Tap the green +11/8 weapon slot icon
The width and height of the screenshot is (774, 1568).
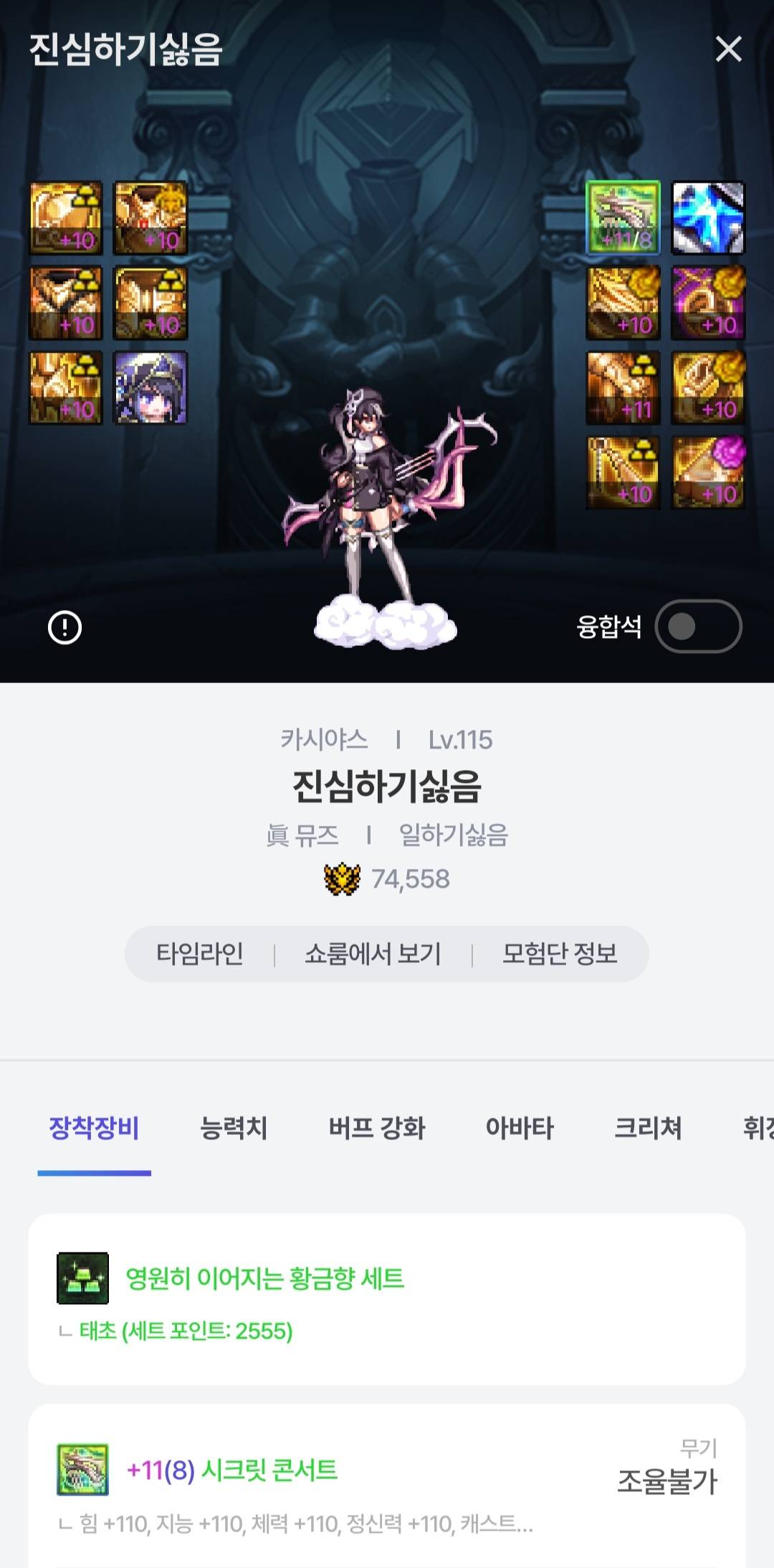(x=623, y=217)
